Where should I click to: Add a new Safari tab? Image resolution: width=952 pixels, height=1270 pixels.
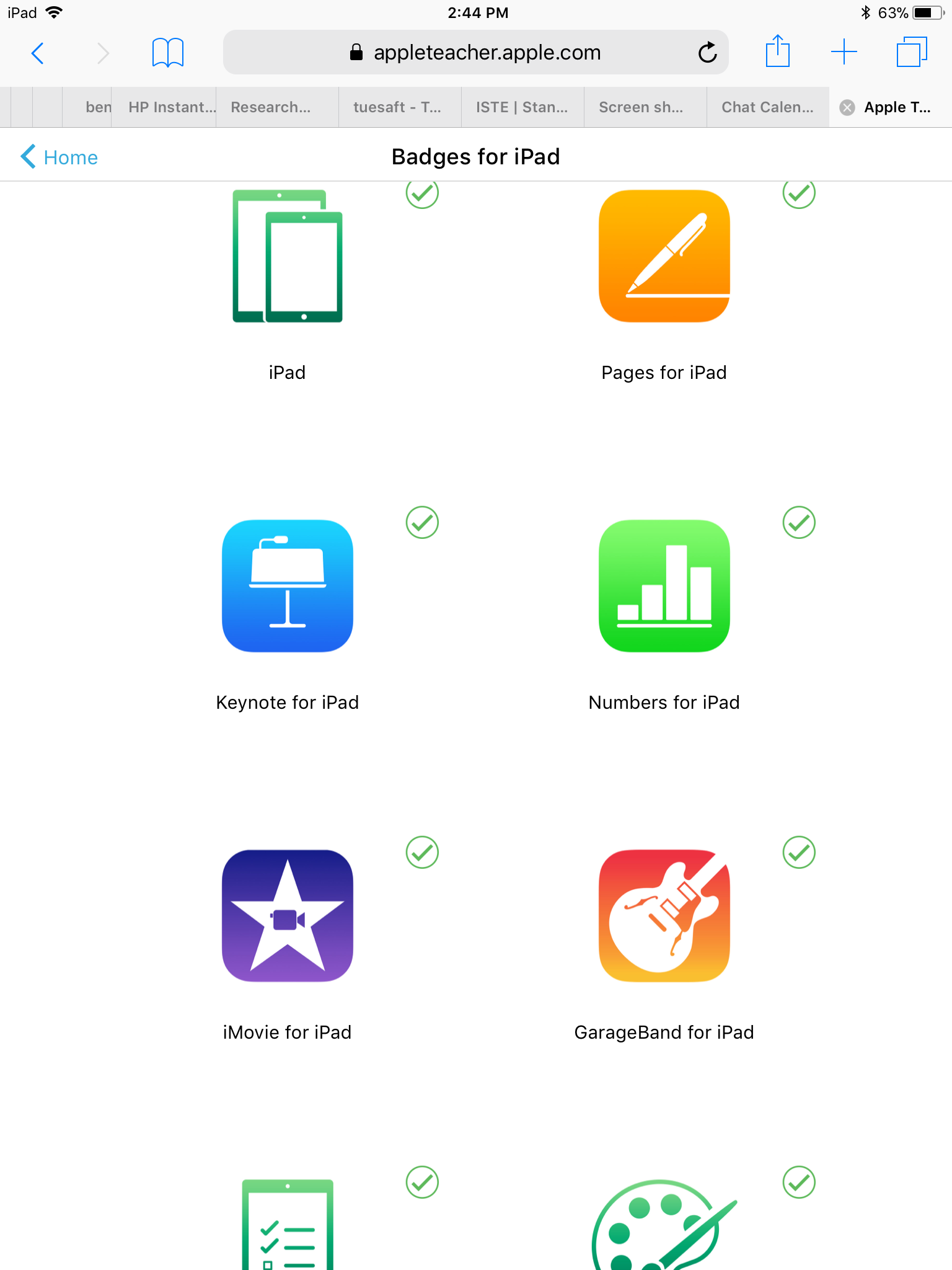pyautogui.click(x=844, y=52)
